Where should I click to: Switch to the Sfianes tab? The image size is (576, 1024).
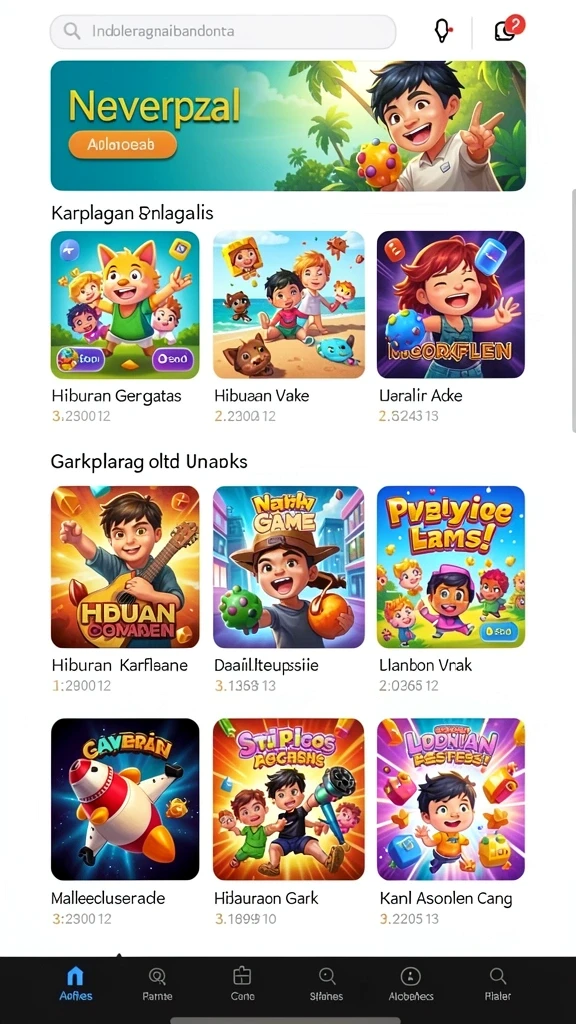coord(326,984)
